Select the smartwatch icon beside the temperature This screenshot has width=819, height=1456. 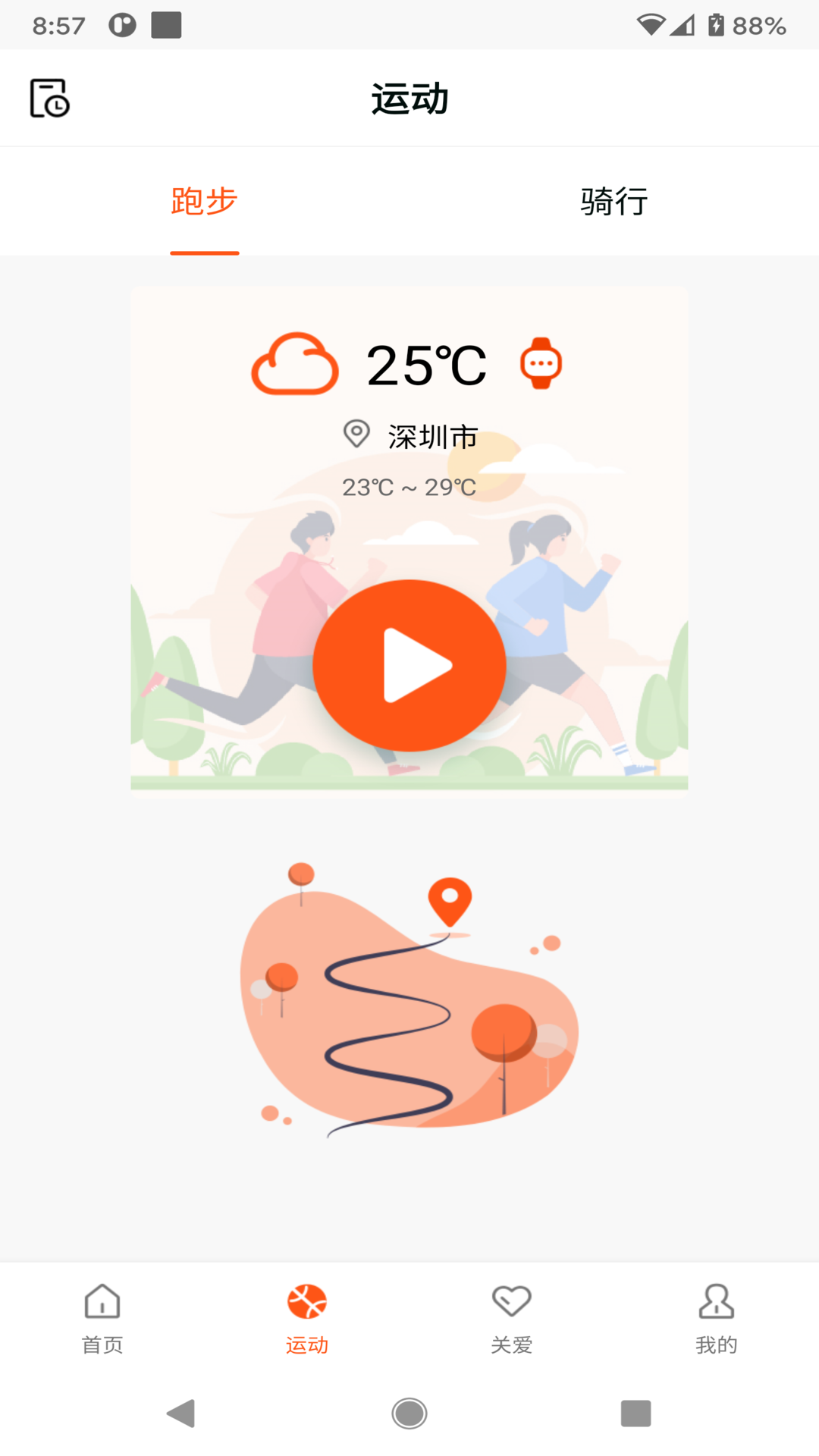(540, 362)
